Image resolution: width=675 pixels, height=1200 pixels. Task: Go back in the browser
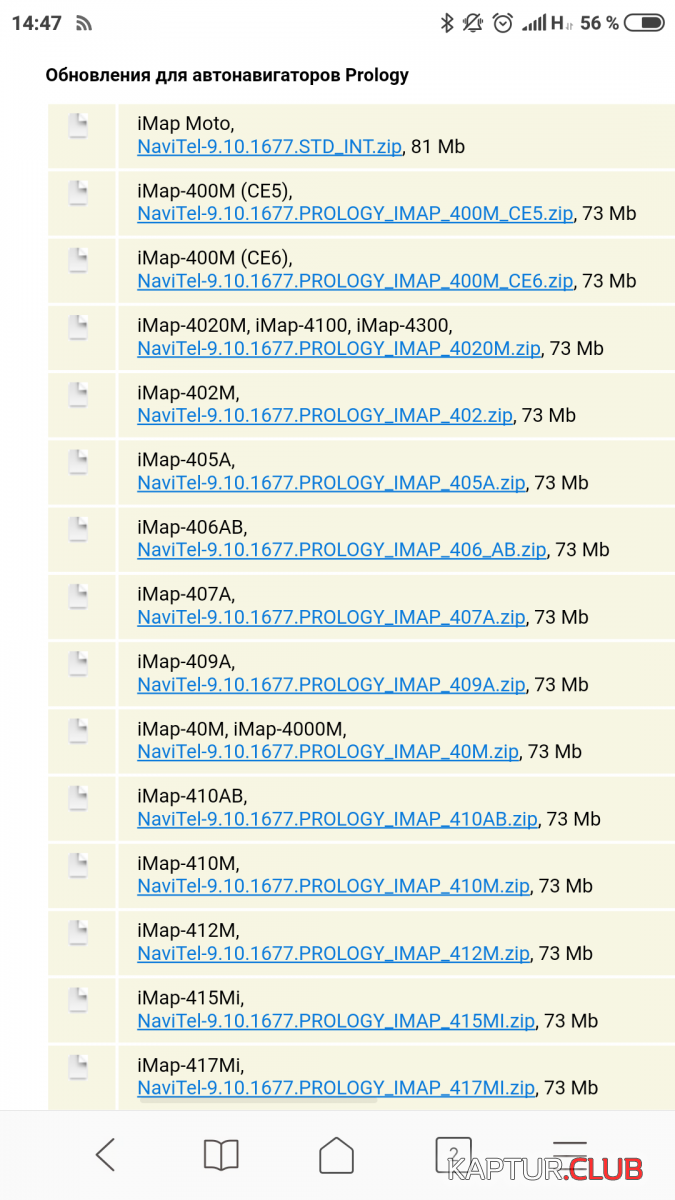click(105, 1155)
